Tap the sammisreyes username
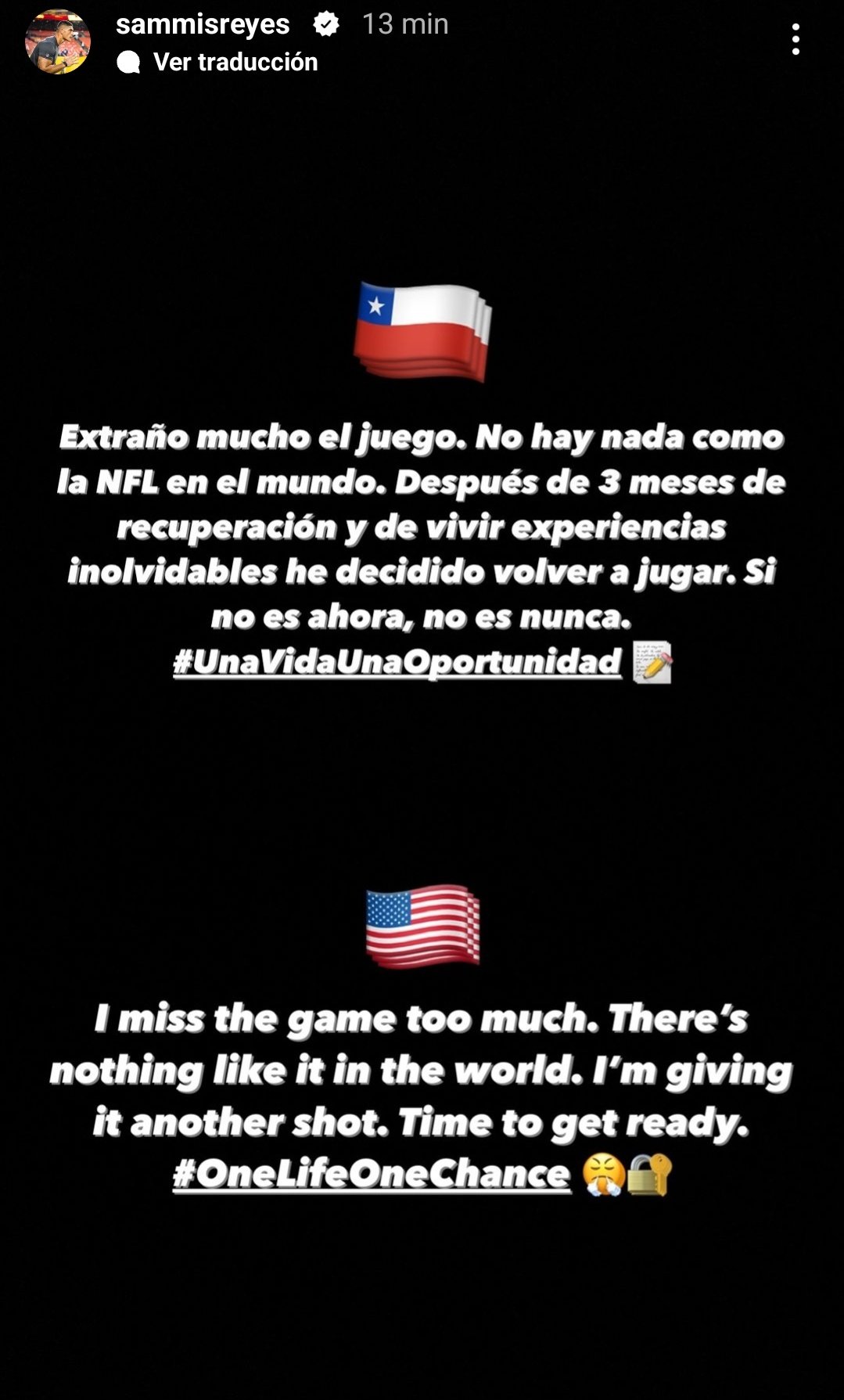Viewport: 844px width, 1400px height. click(203, 24)
